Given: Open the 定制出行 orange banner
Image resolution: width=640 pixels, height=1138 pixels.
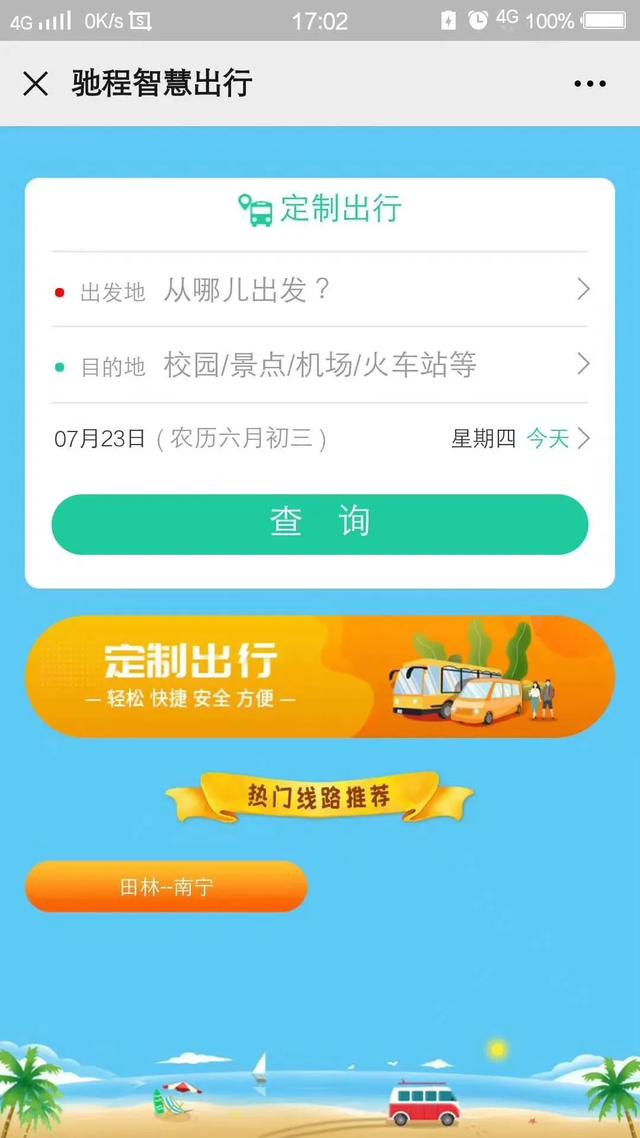Looking at the screenshot, I should pyautogui.click(x=320, y=676).
